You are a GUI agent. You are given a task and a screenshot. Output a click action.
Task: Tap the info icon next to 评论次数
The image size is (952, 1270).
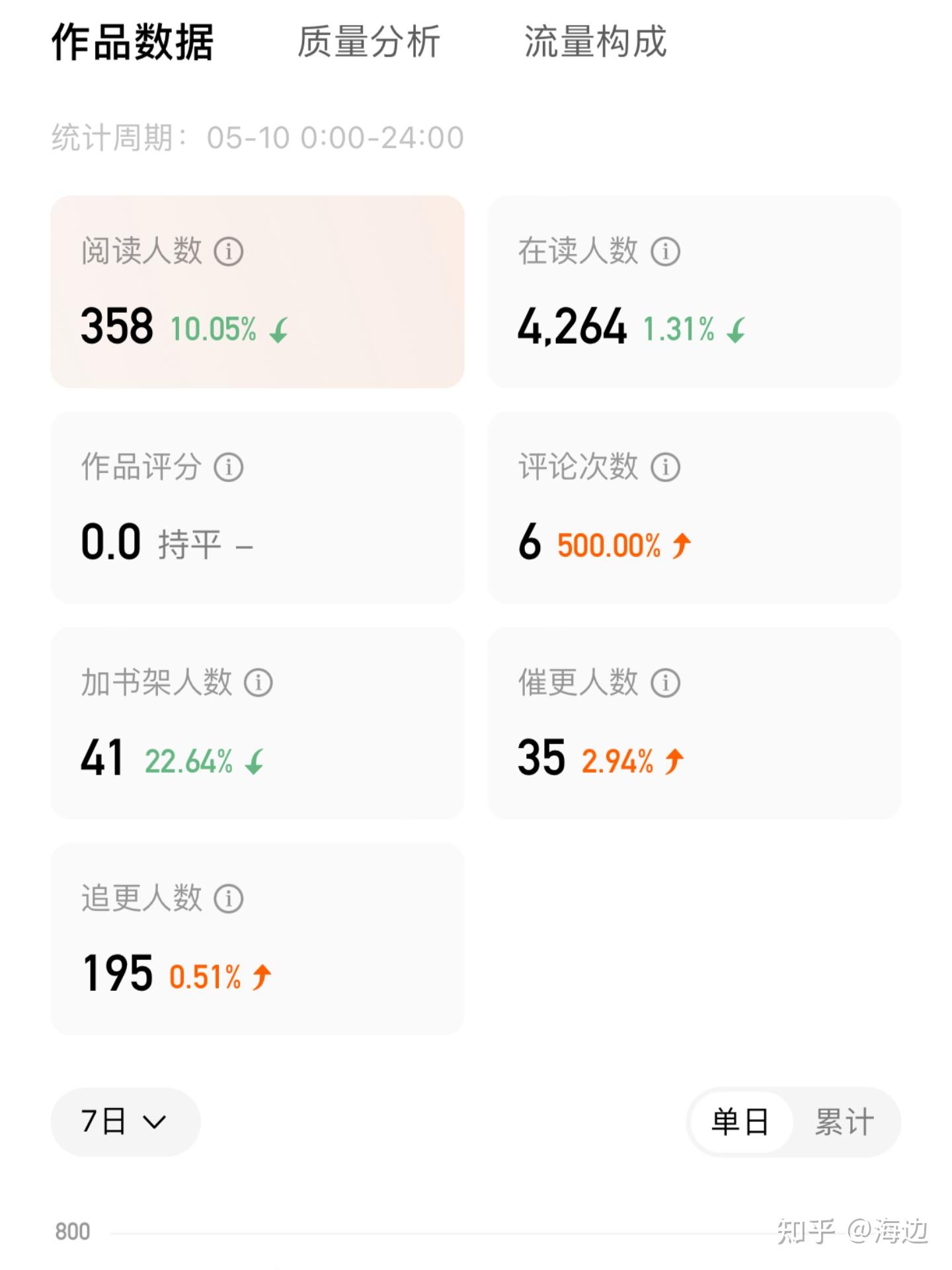(665, 468)
